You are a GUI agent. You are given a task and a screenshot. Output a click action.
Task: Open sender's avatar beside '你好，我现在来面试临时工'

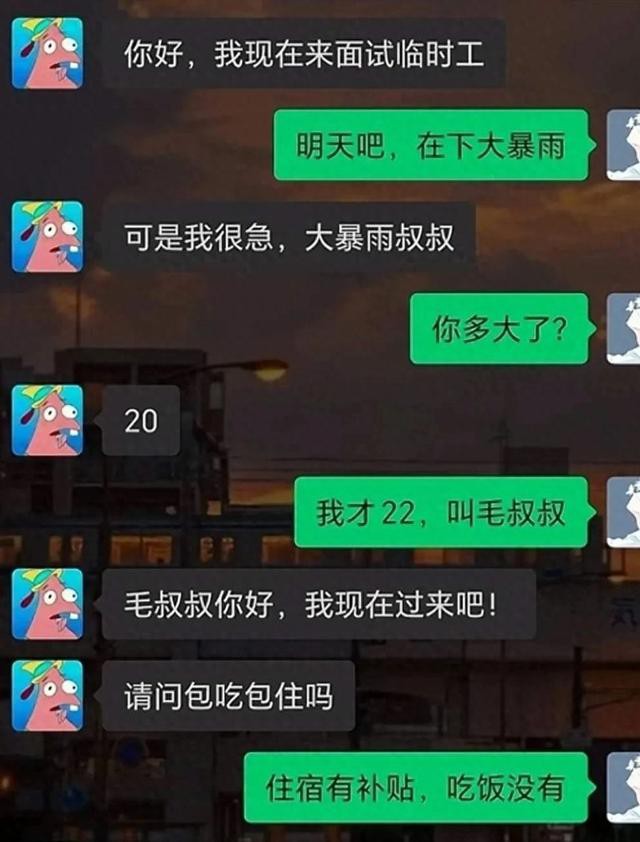(x=47, y=53)
